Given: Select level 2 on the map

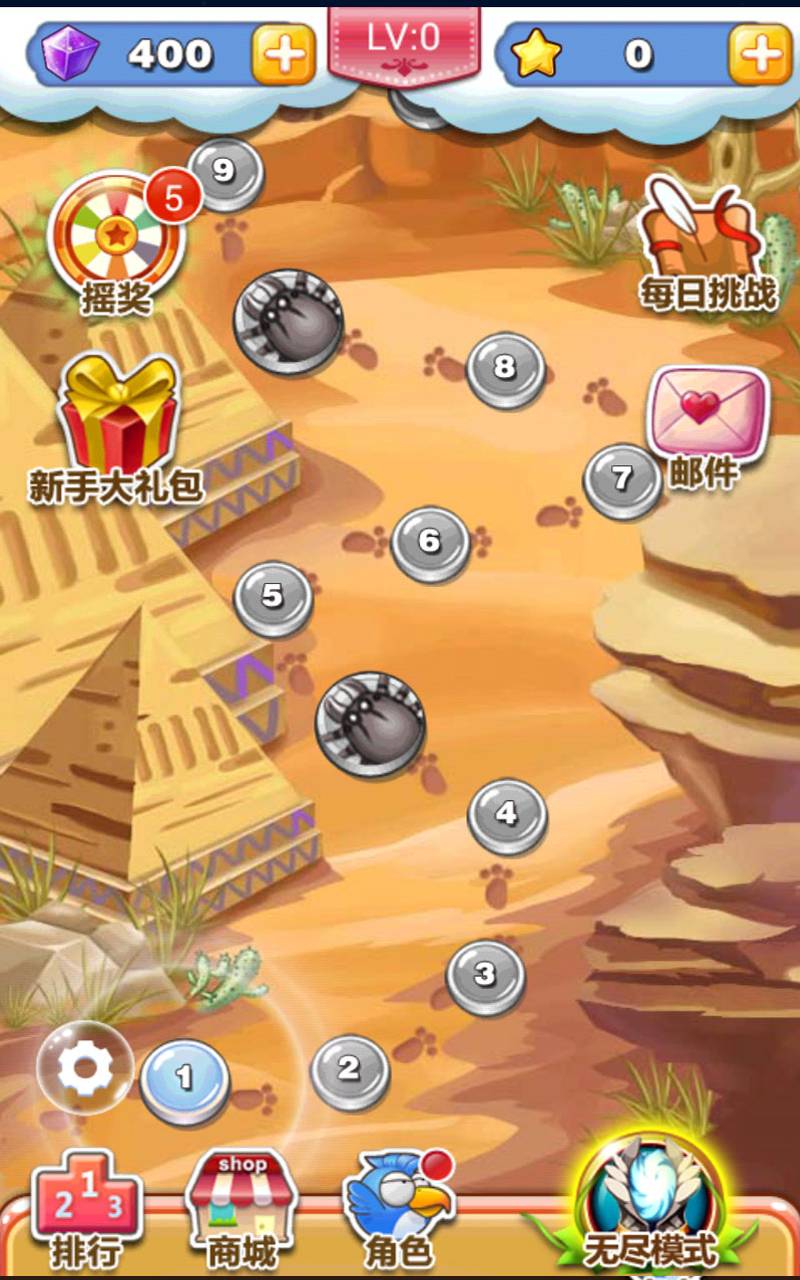Looking at the screenshot, I should [x=349, y=1070].
